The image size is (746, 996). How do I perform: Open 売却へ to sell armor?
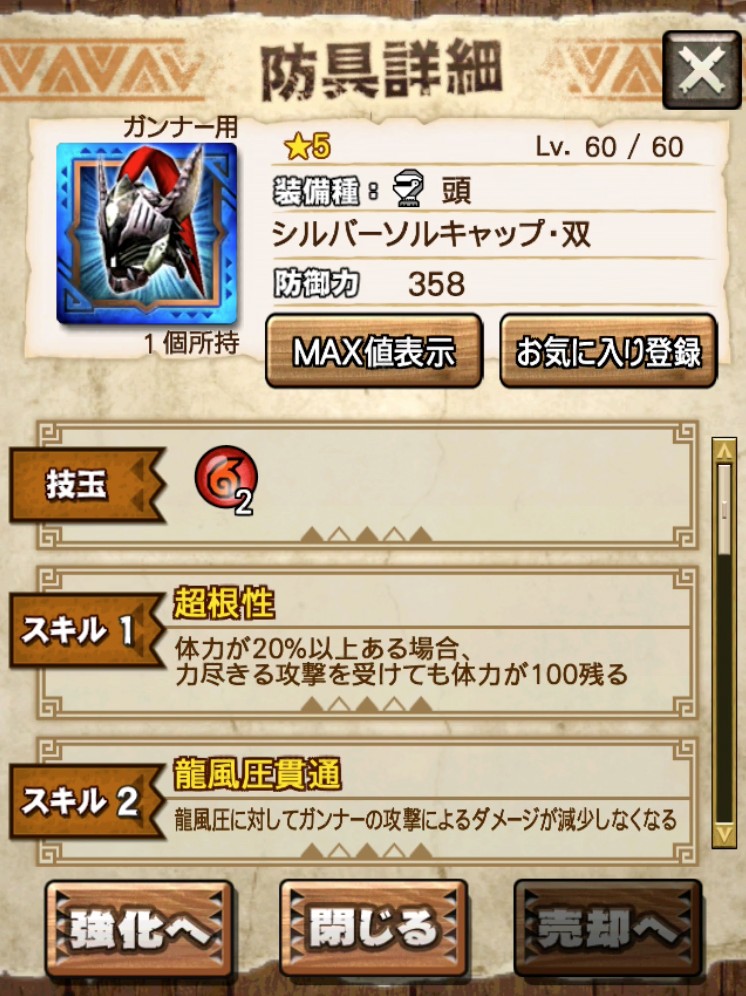pos(607,928)
